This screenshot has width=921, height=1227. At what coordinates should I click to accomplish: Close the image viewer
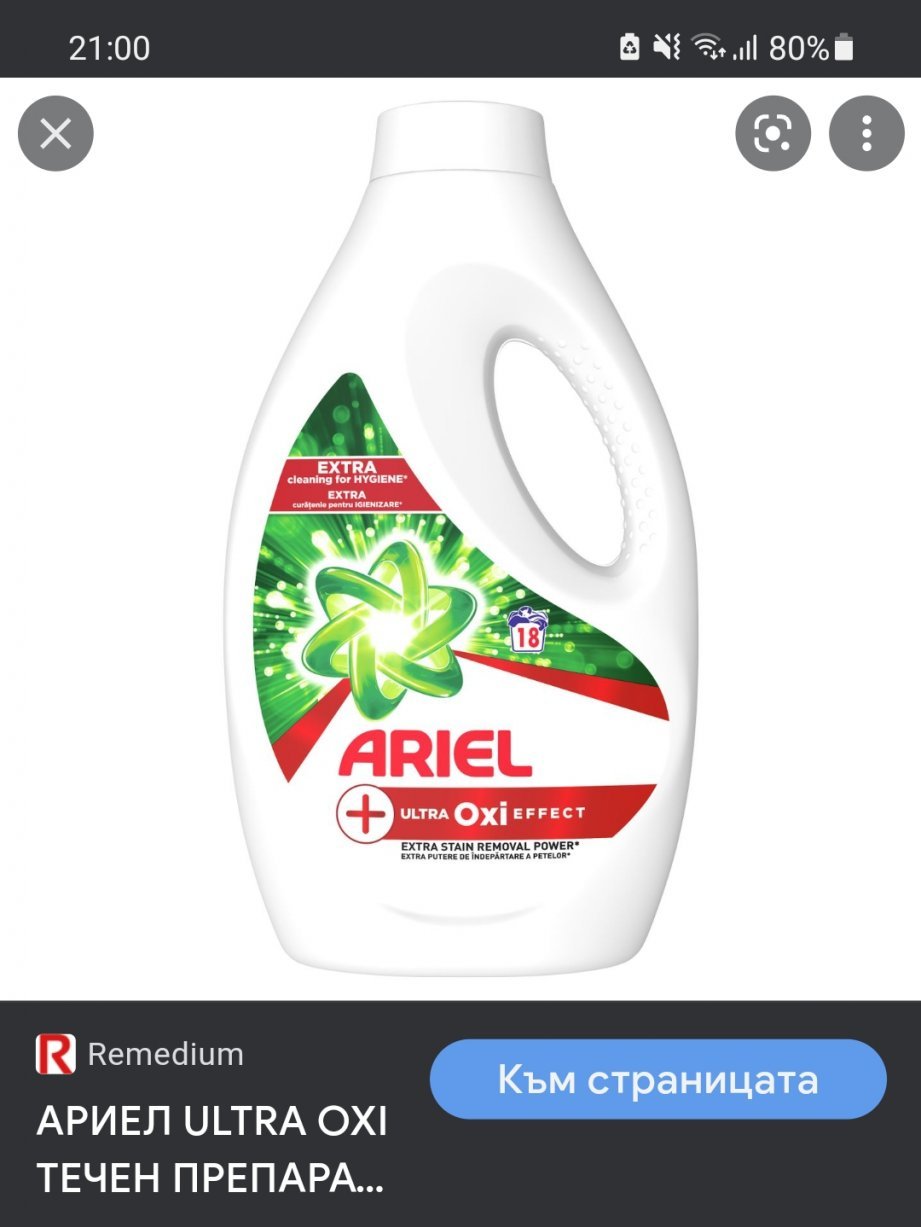point(56,133)
